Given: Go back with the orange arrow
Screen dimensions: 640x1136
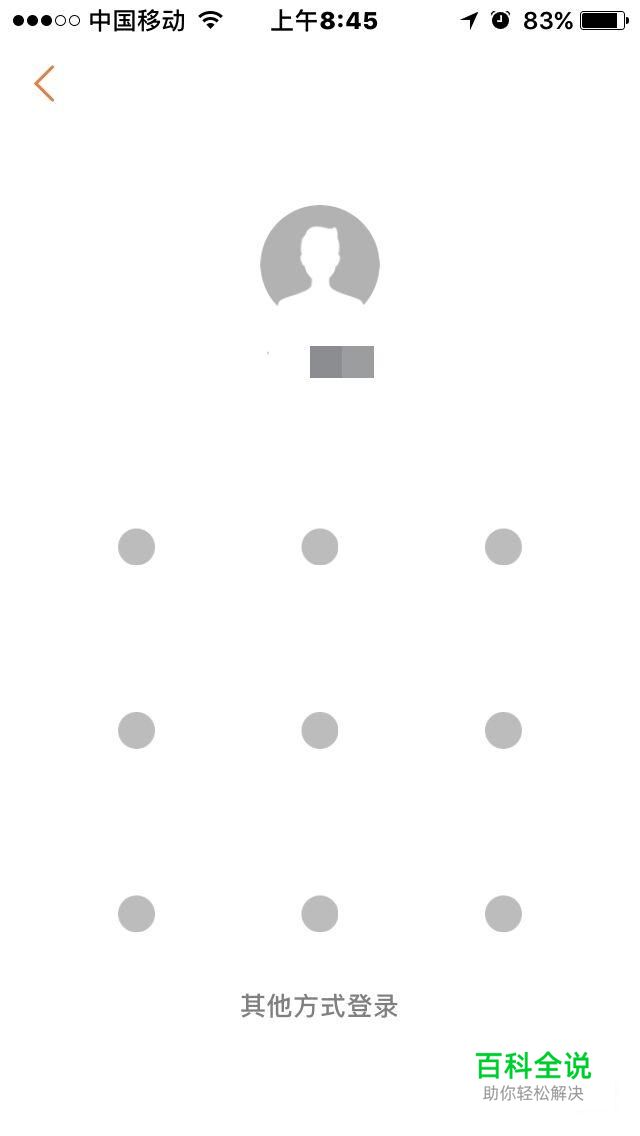Looking at the screenshot, I should coord(44,83).
